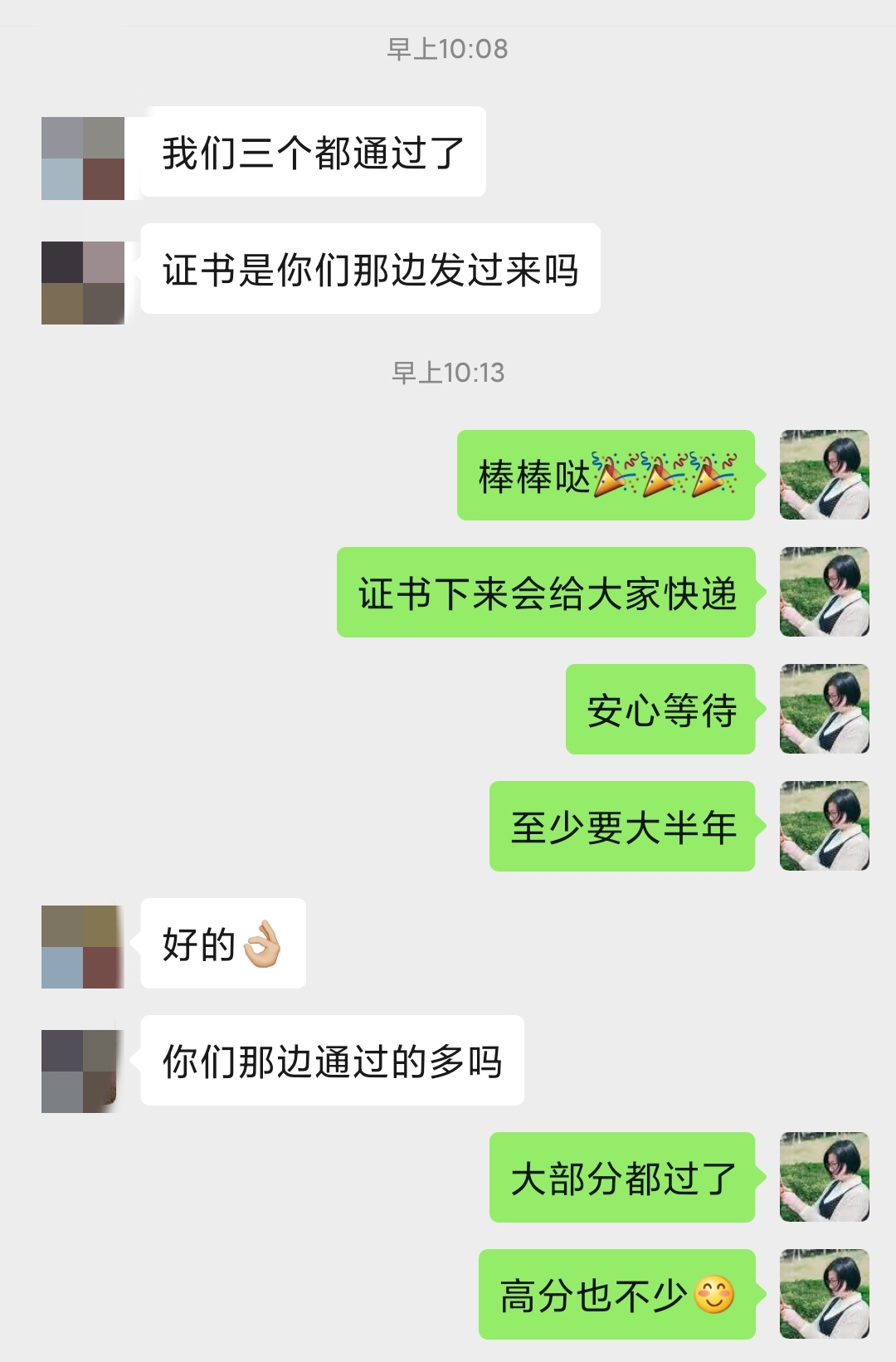Tap avatar next to 证书是你们那边发过来吗

(83, 282)
